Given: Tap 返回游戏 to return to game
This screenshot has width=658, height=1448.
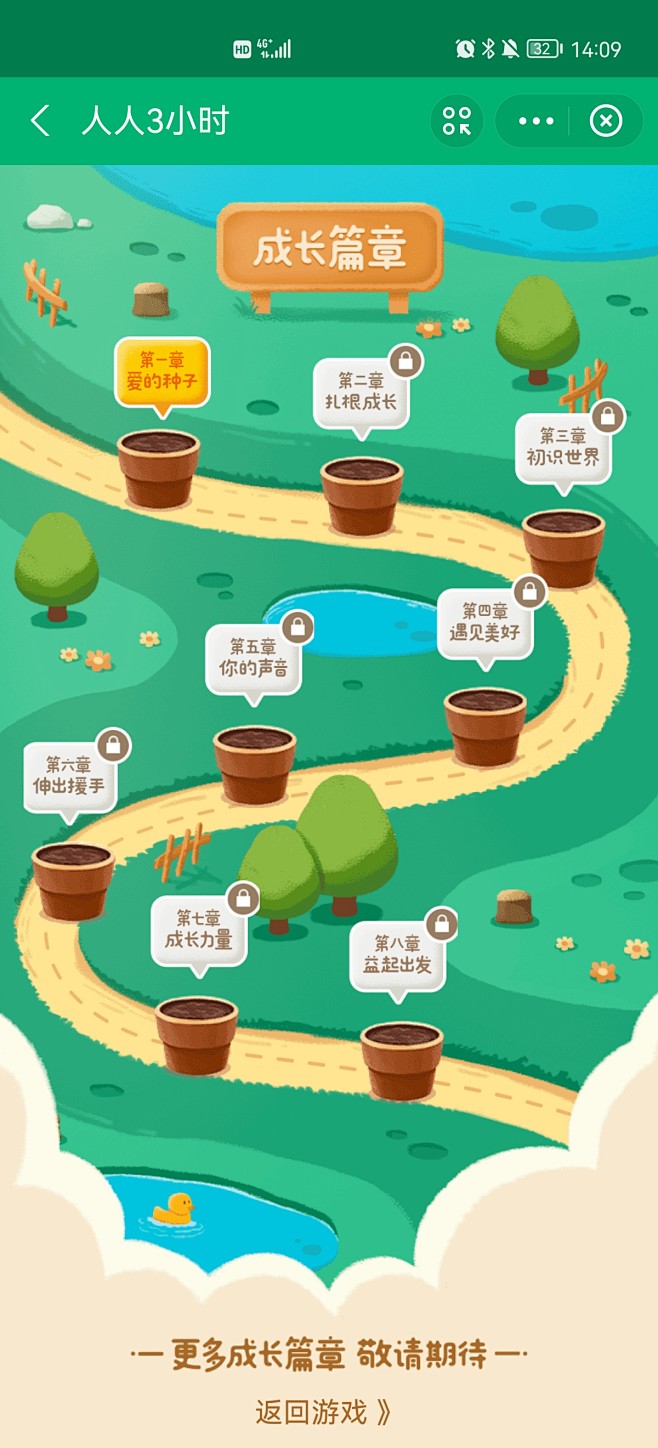Looking at the screenshot, I should (324, 1411).
